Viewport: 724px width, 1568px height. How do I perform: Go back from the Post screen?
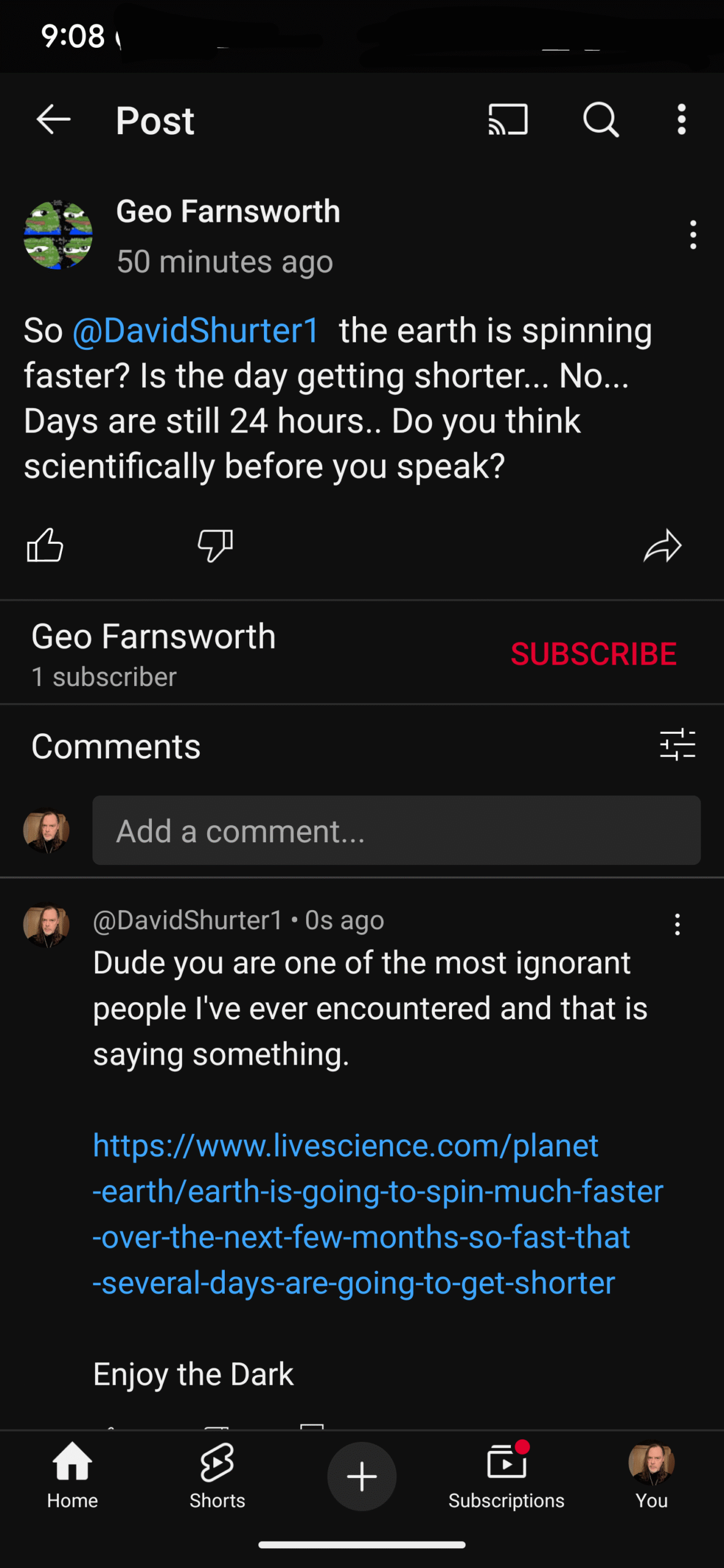pyautogui.click(x=54, y=119)
